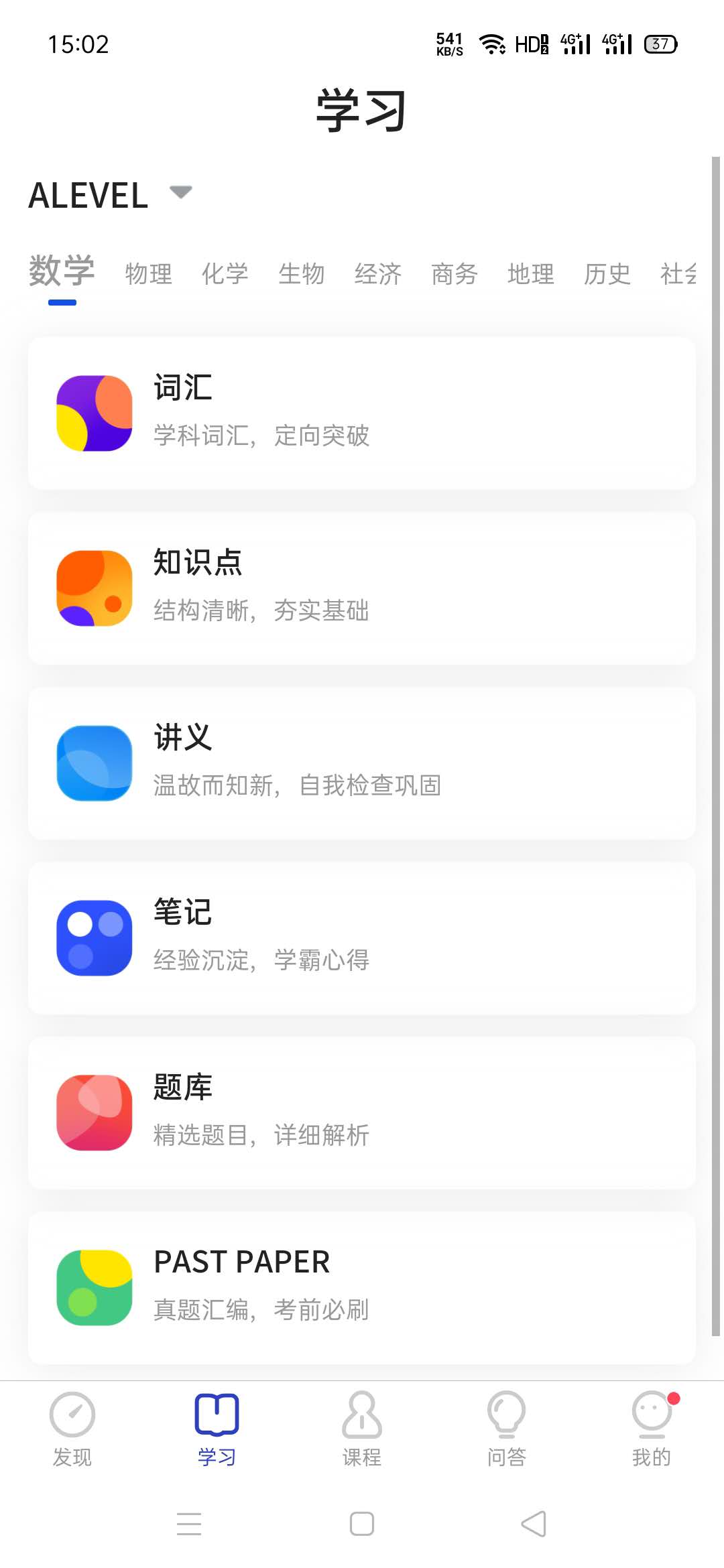
Task: Switch to the 历史 subject tab
Action: coord(607,274)
